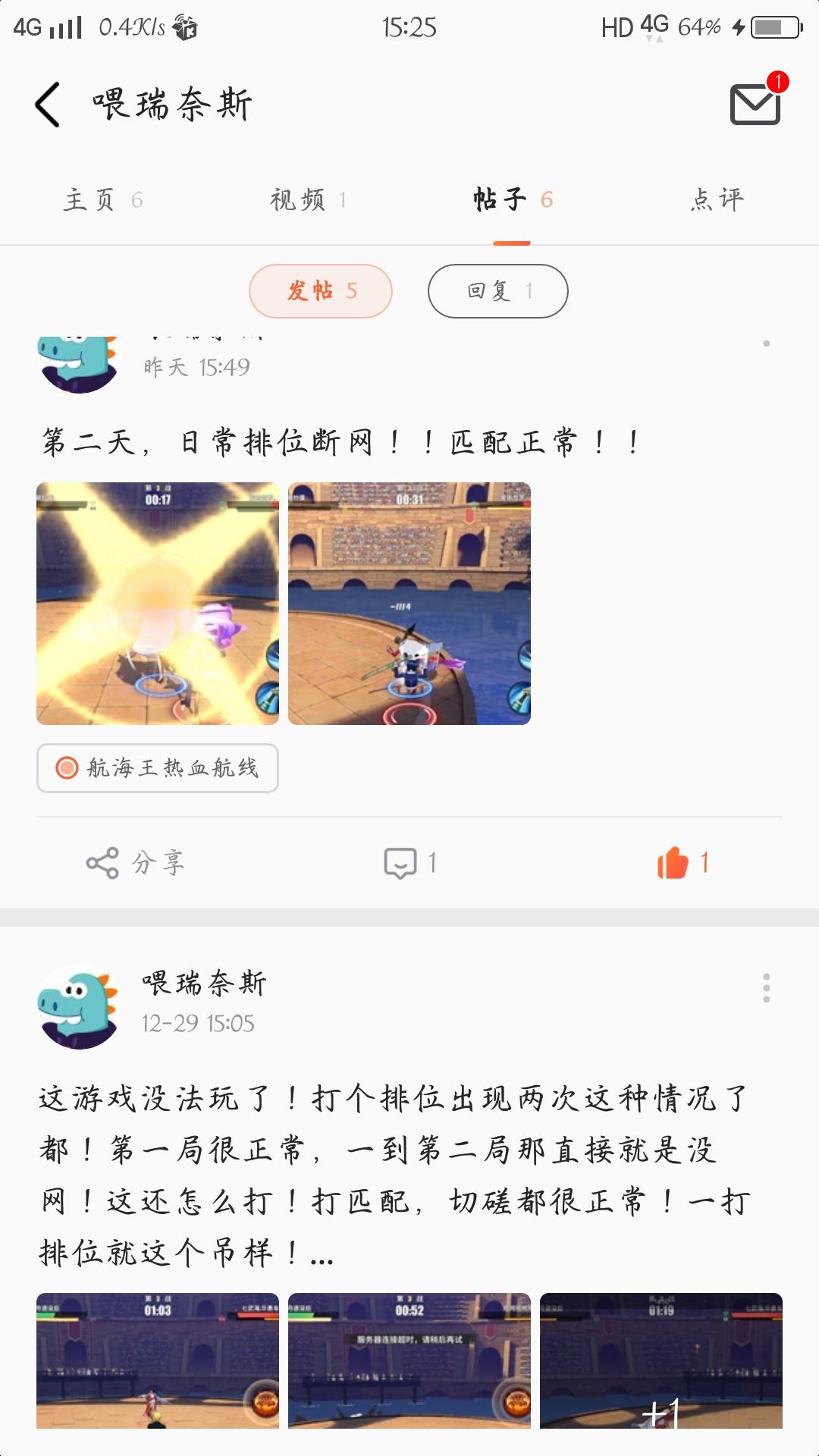Open options on the first post's corner menu
Viewport: 819px width, 1456px height.
tap(766, 341)
